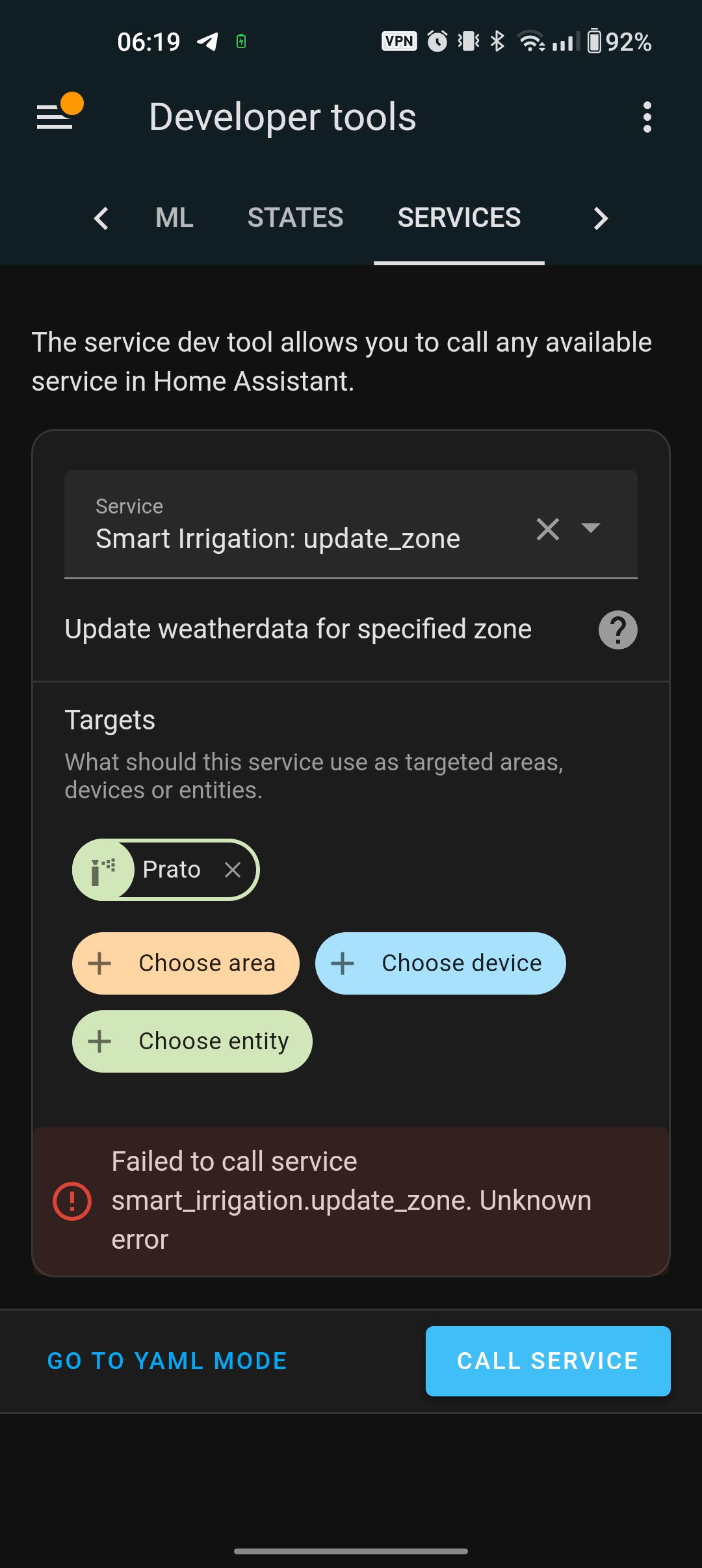Tap Choose device
The height and width of the screenshot is (1568, 702).
pyautogui.click(x=440, y=963)
